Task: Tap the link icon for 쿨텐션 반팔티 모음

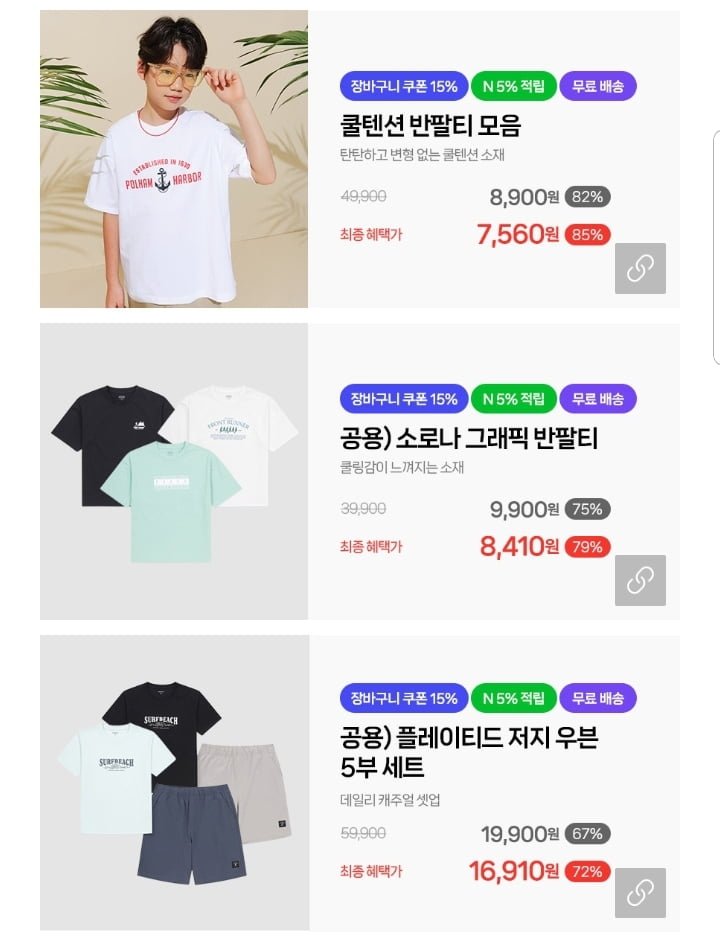Action: (x=640, y=268)
